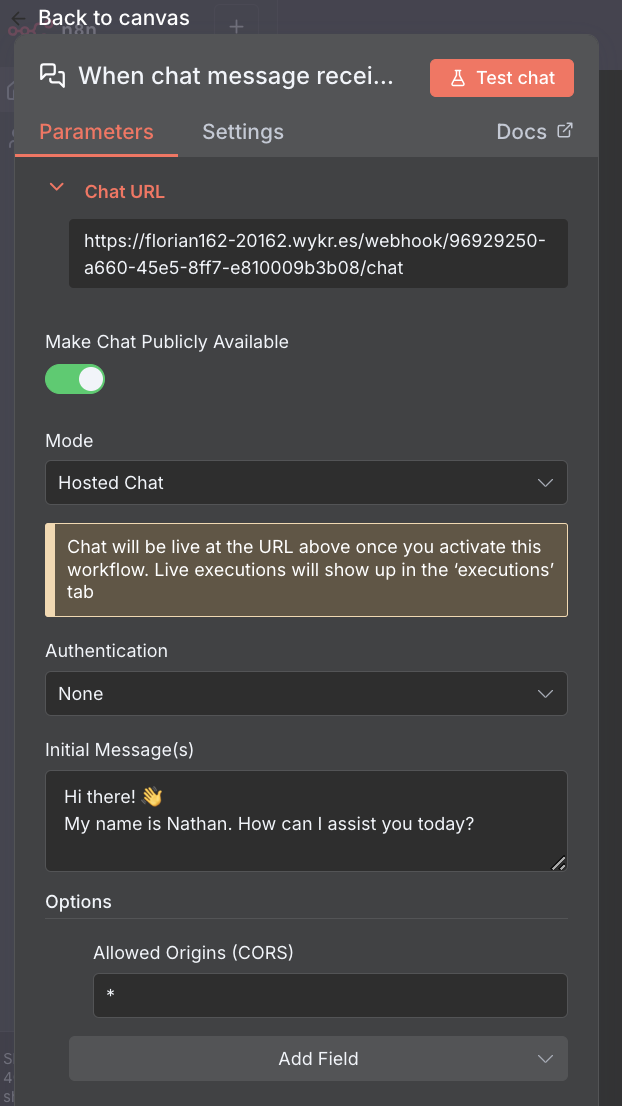Disable Make Chat Publicly Available
Screen dimensions: 622x1106
75,379
